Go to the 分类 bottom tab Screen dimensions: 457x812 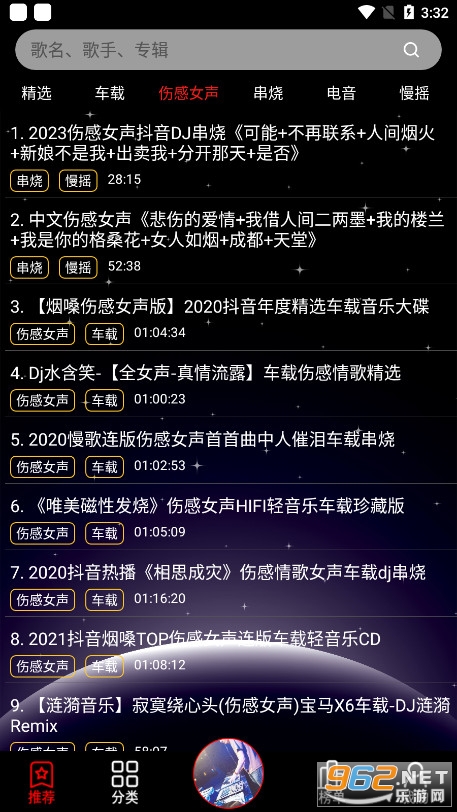pyautogui.click(x=125, y=782)
